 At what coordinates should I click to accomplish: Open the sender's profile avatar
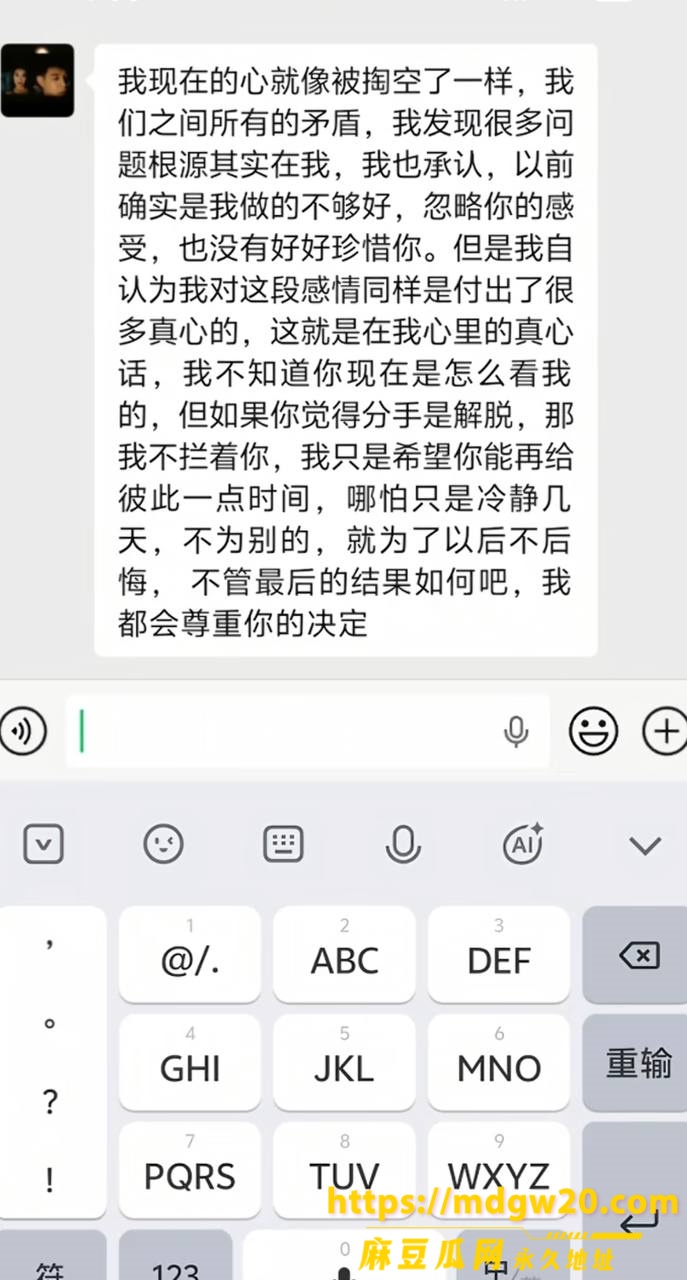pyautogui.click(x=37, y=81)
